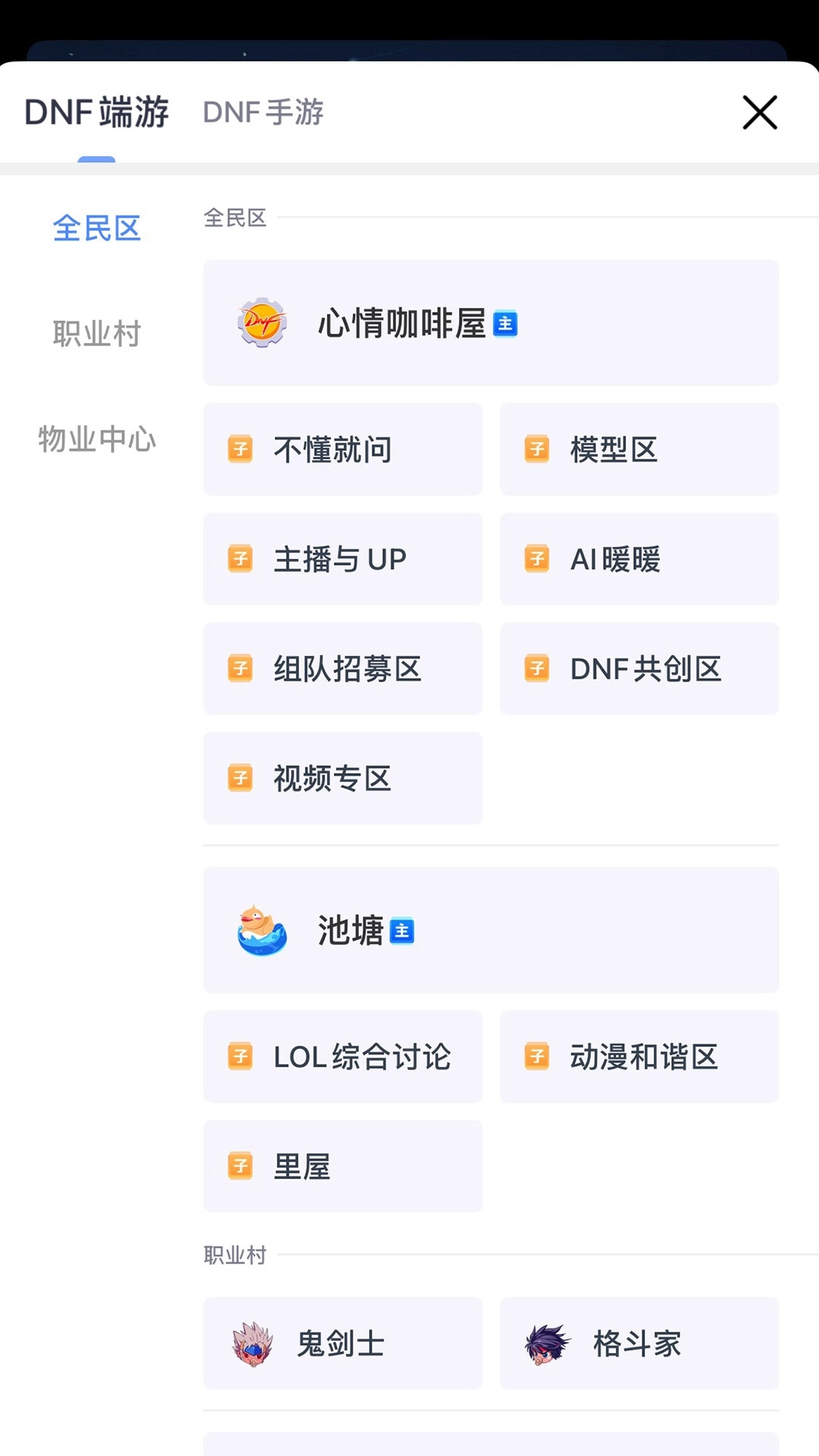819x1456 pixels.
Task: Open the 动漫和谐区 sub-board
Action: 639,1058
